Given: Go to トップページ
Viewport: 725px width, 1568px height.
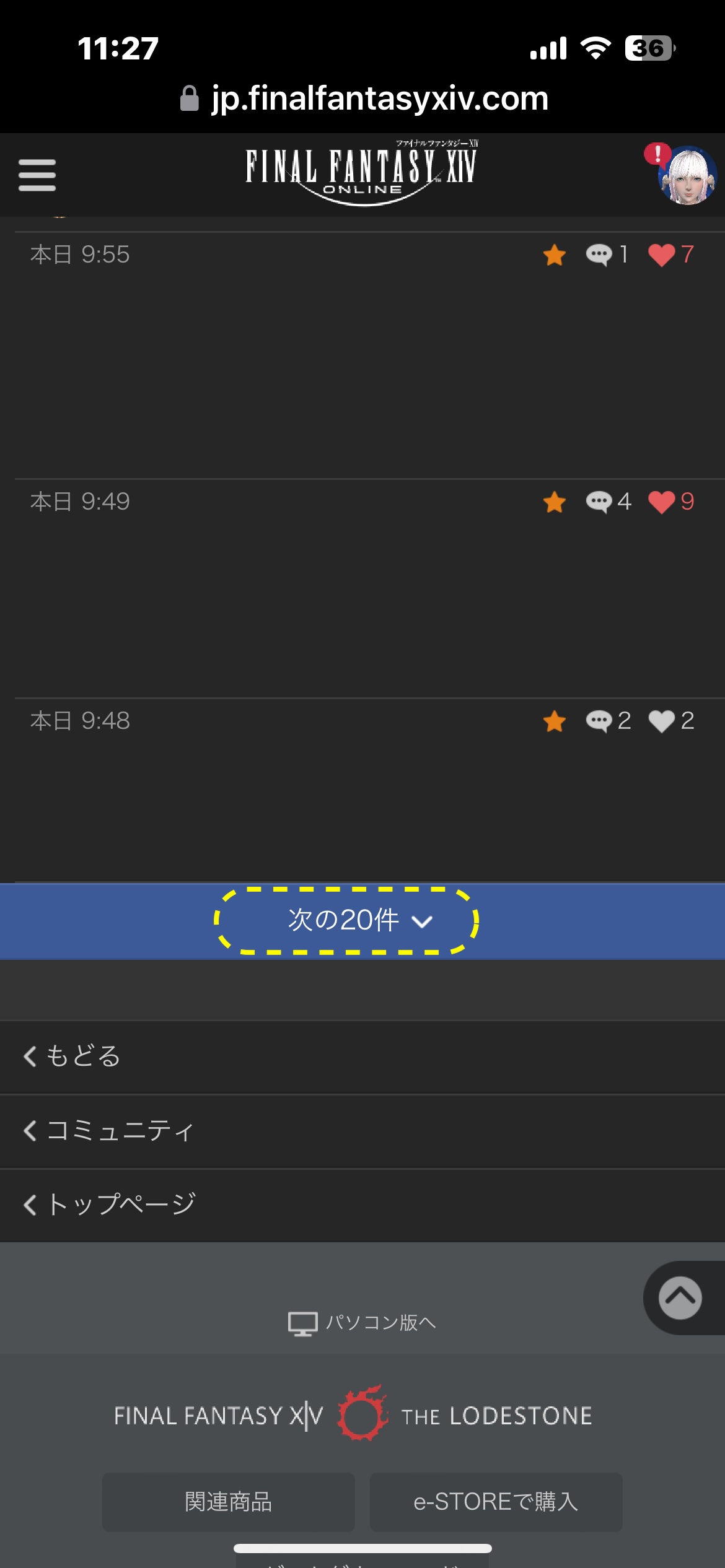Looking at the screenshot, I should pyautogui.click(x=362, y=1204).
